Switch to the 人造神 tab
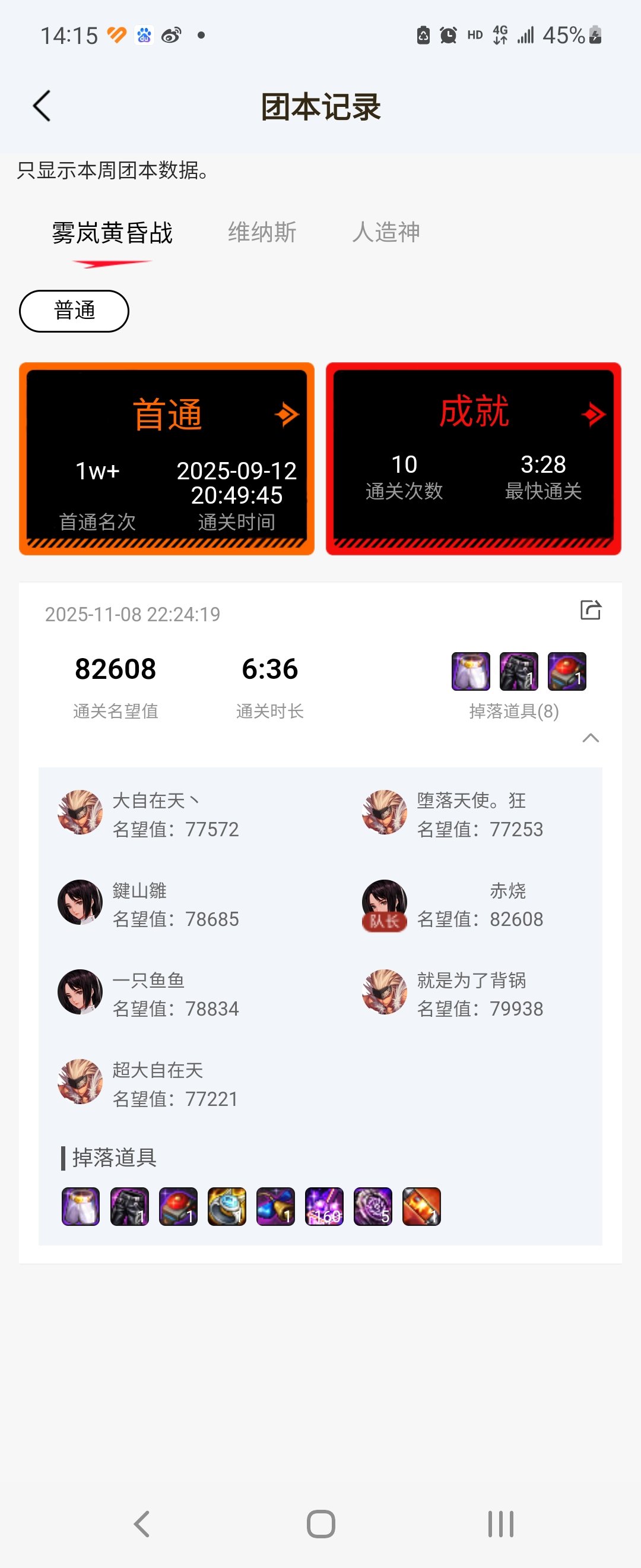This screenshot has height=1568, width=641. (387, 232)
